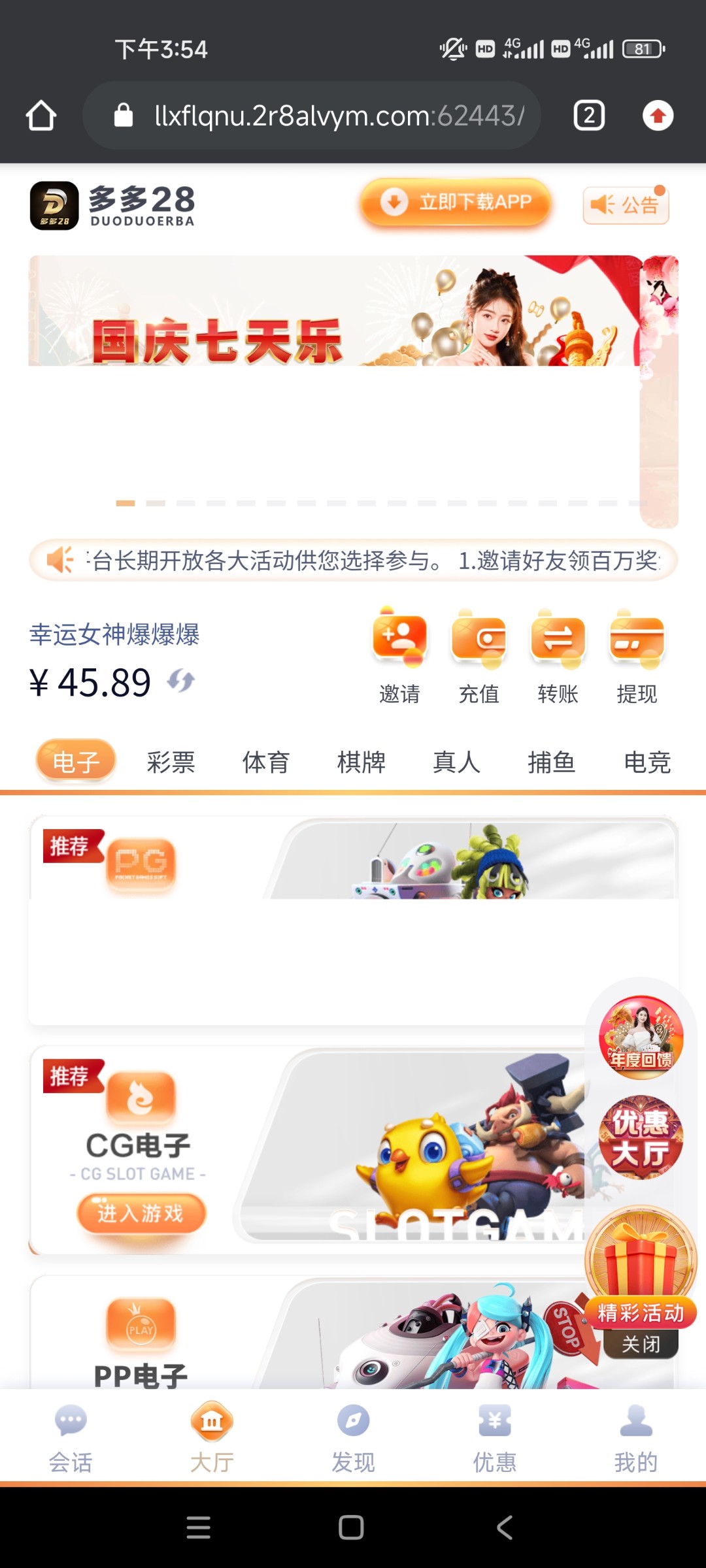Switch to the 彩票 category tab

pos(171,762)
